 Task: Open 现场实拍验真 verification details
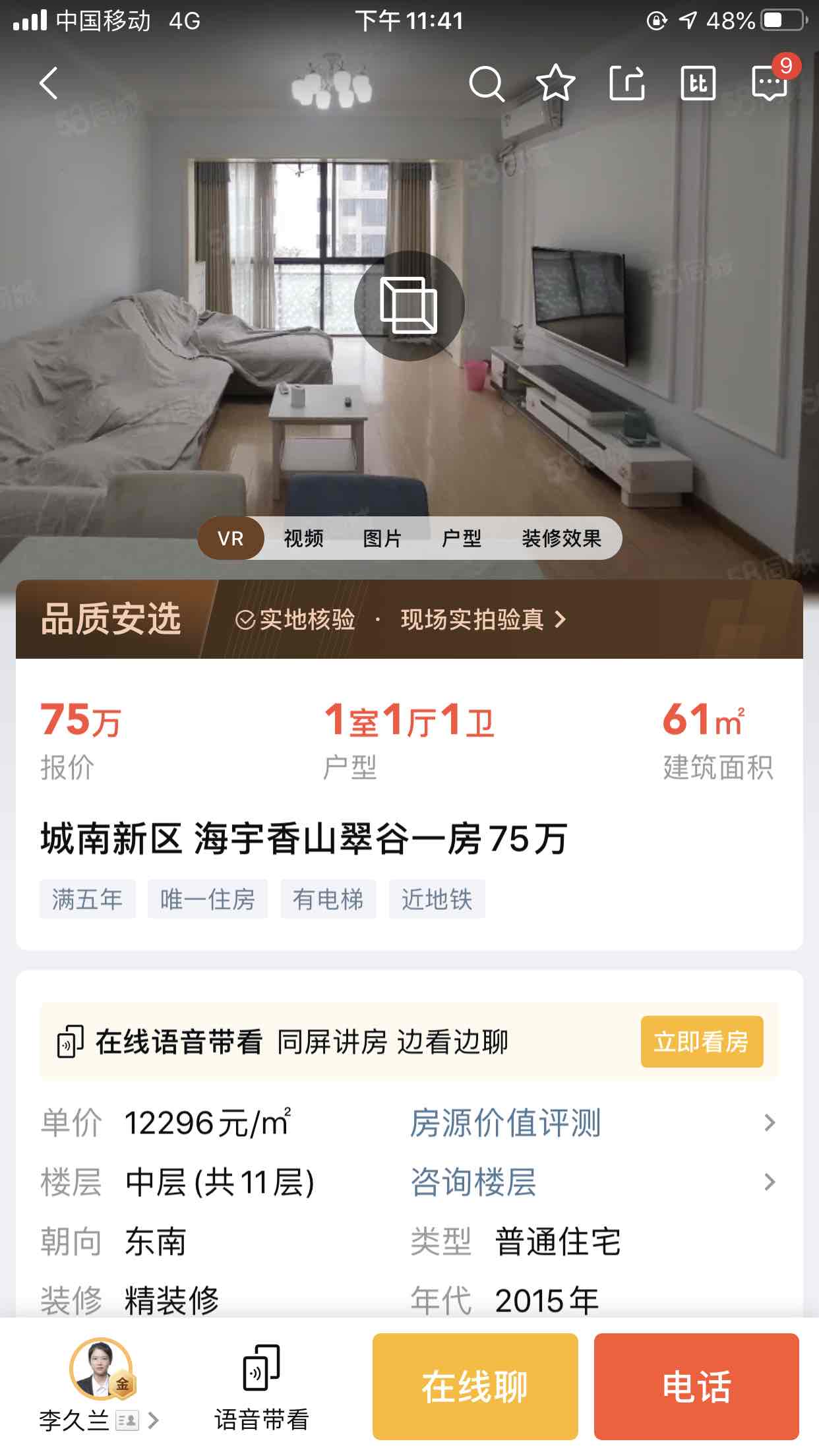(x=483, y=620)
